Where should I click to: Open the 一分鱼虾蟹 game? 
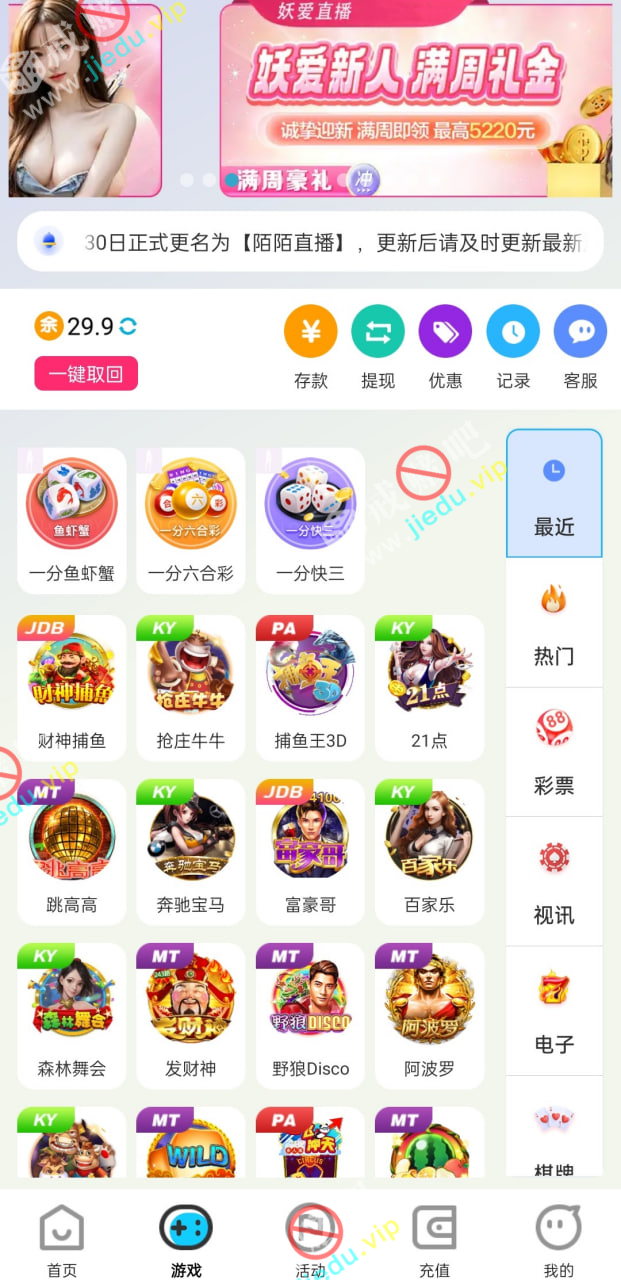pyautogui.click(x=72, y=519)
